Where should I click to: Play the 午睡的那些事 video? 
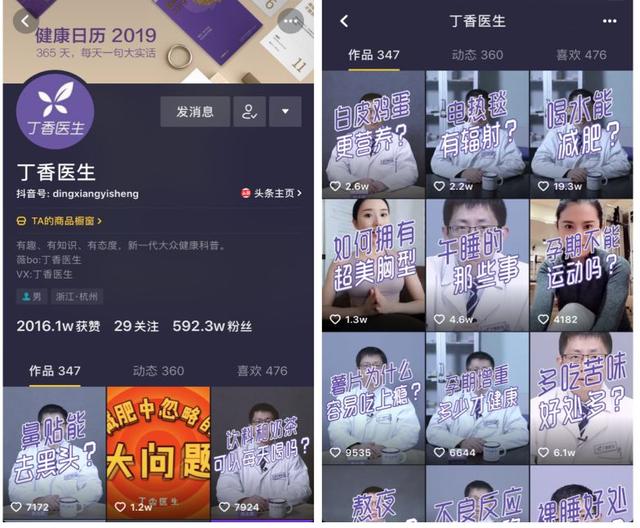(x=476, y=263)
